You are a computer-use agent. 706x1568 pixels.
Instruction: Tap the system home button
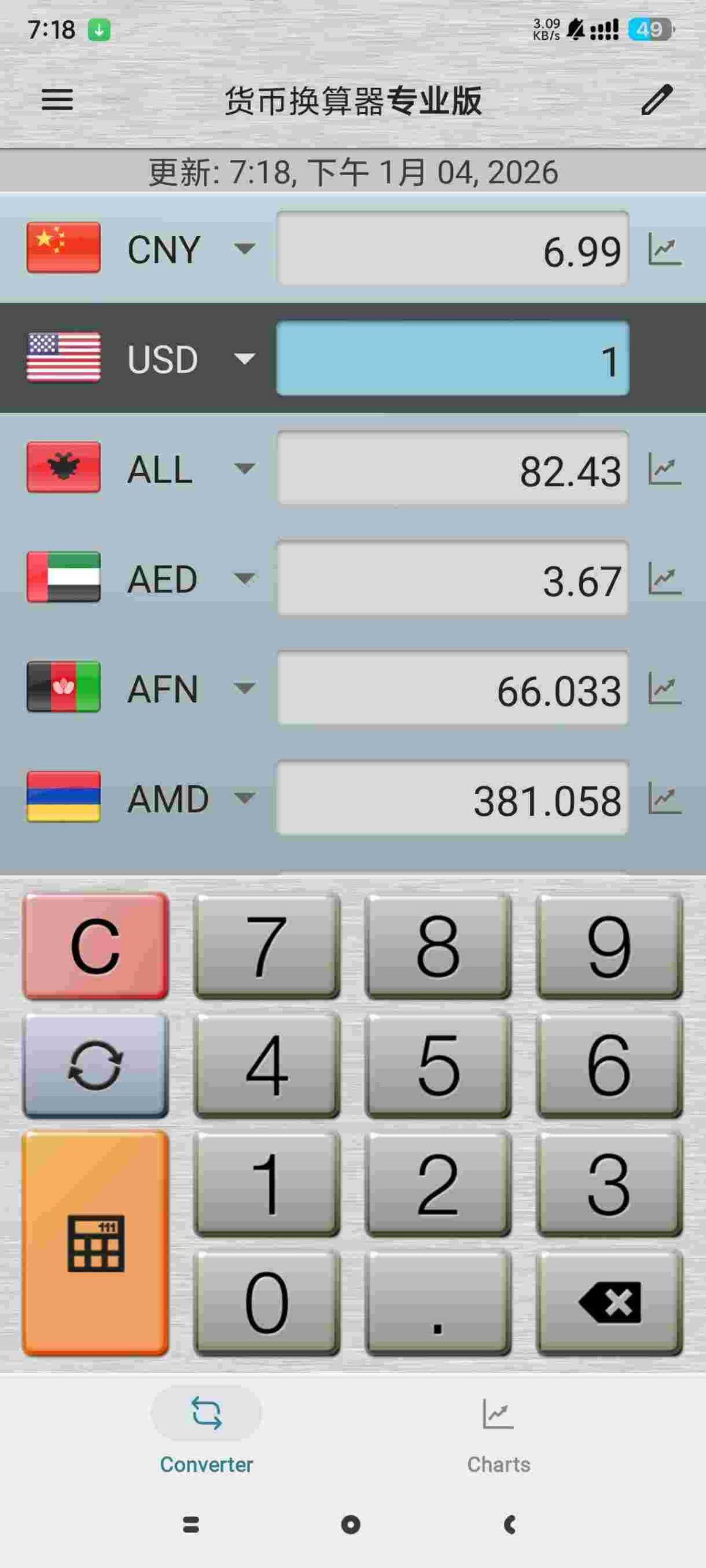(351, 1525)
